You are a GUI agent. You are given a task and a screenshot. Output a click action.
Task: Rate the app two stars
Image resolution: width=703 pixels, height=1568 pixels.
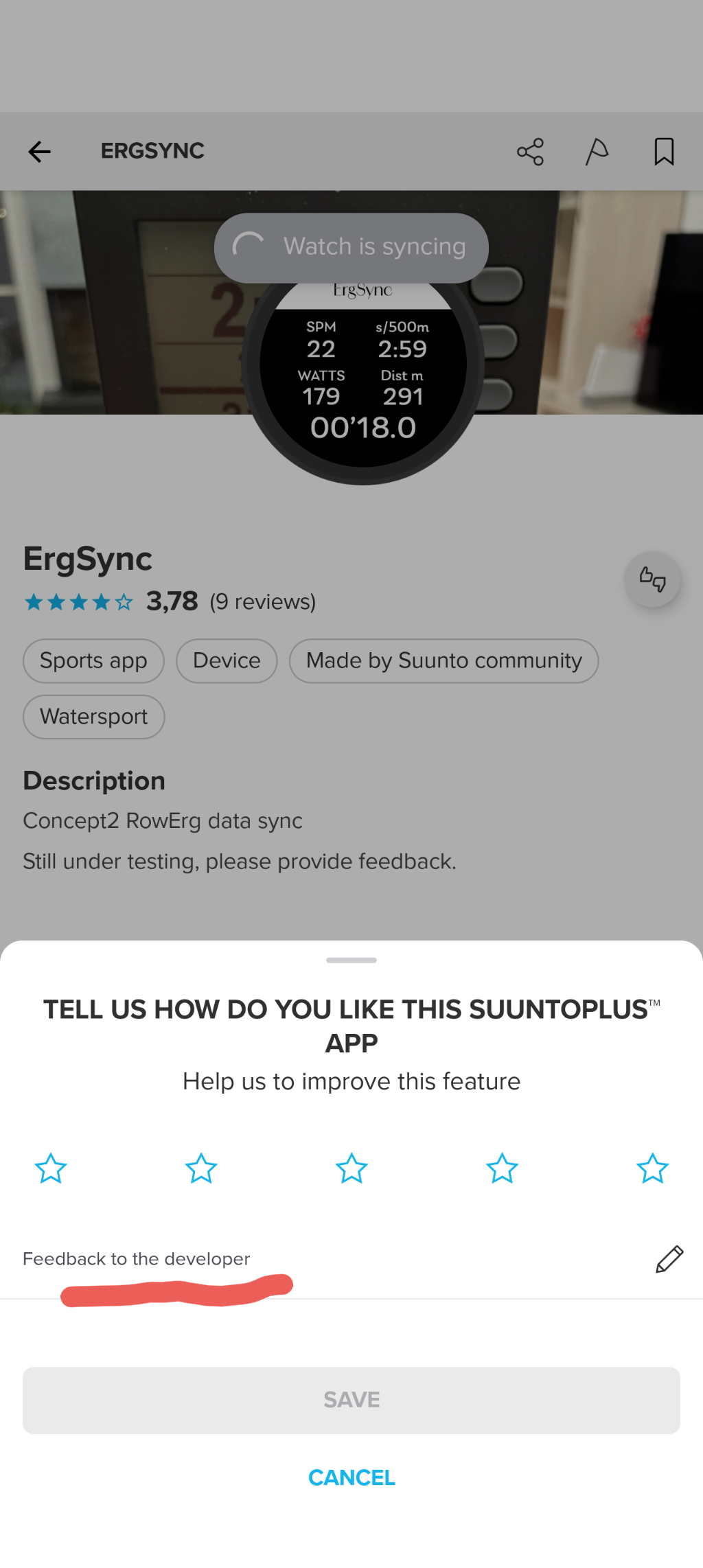(x=201, y=1168)
